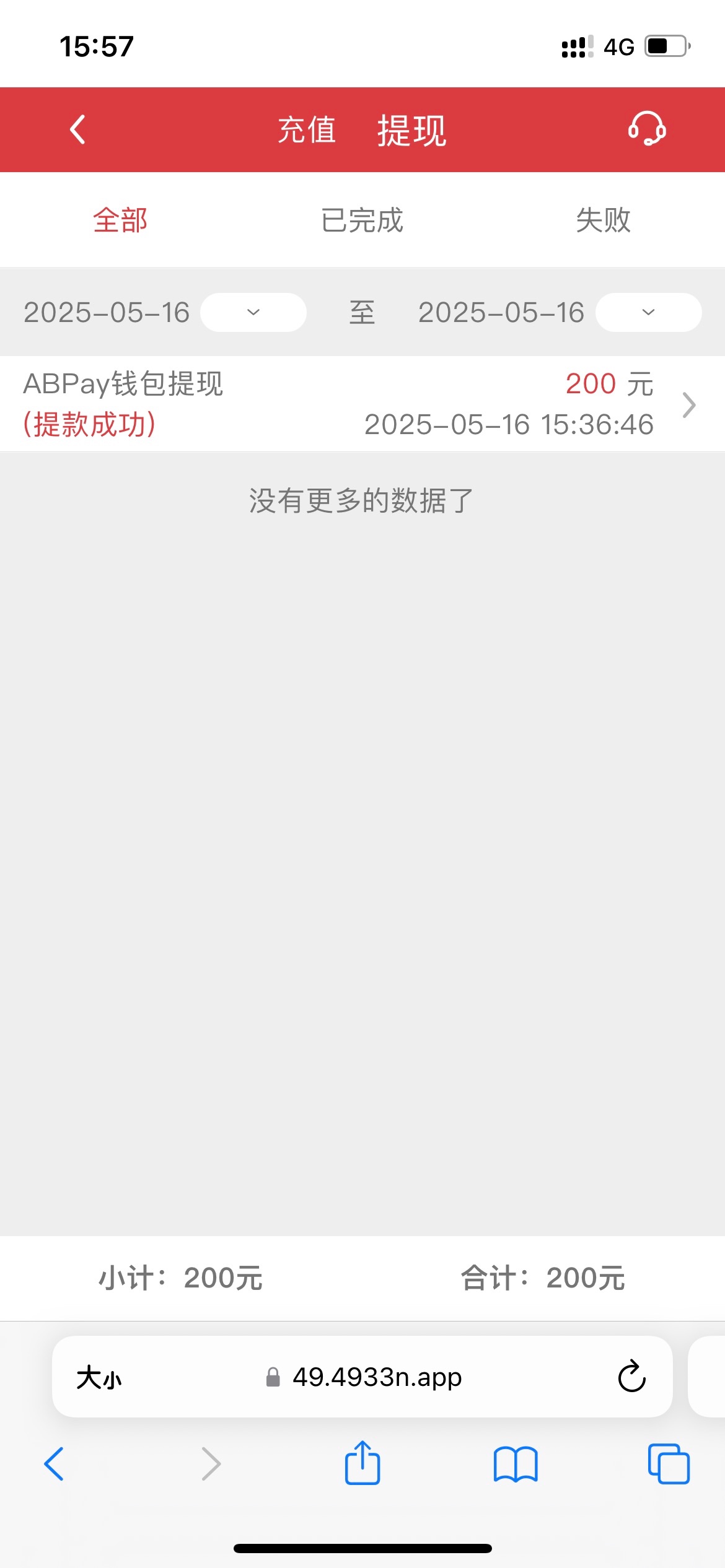Go back using the header arrow

[x=77, y=129]
